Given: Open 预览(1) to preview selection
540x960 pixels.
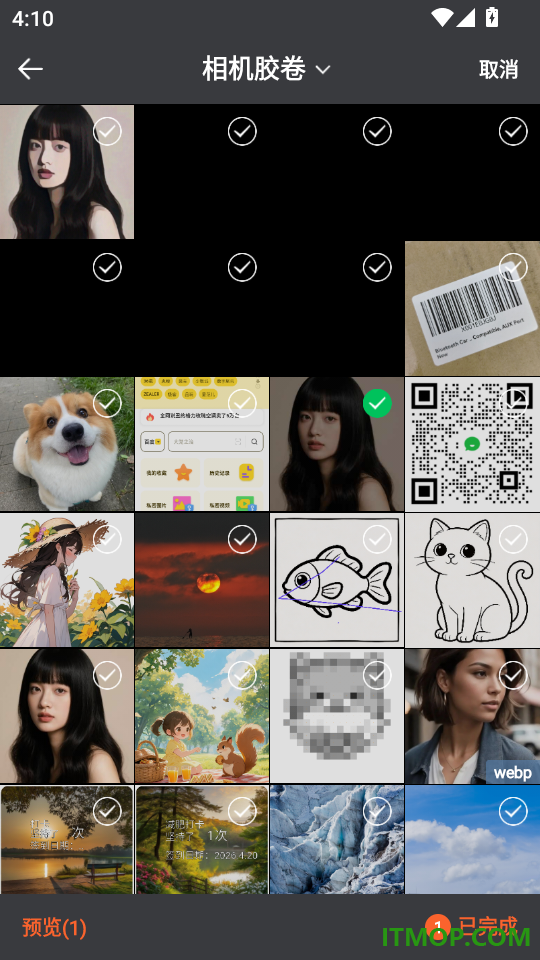Looking at the screenshot, I should [x=54, y=928].
